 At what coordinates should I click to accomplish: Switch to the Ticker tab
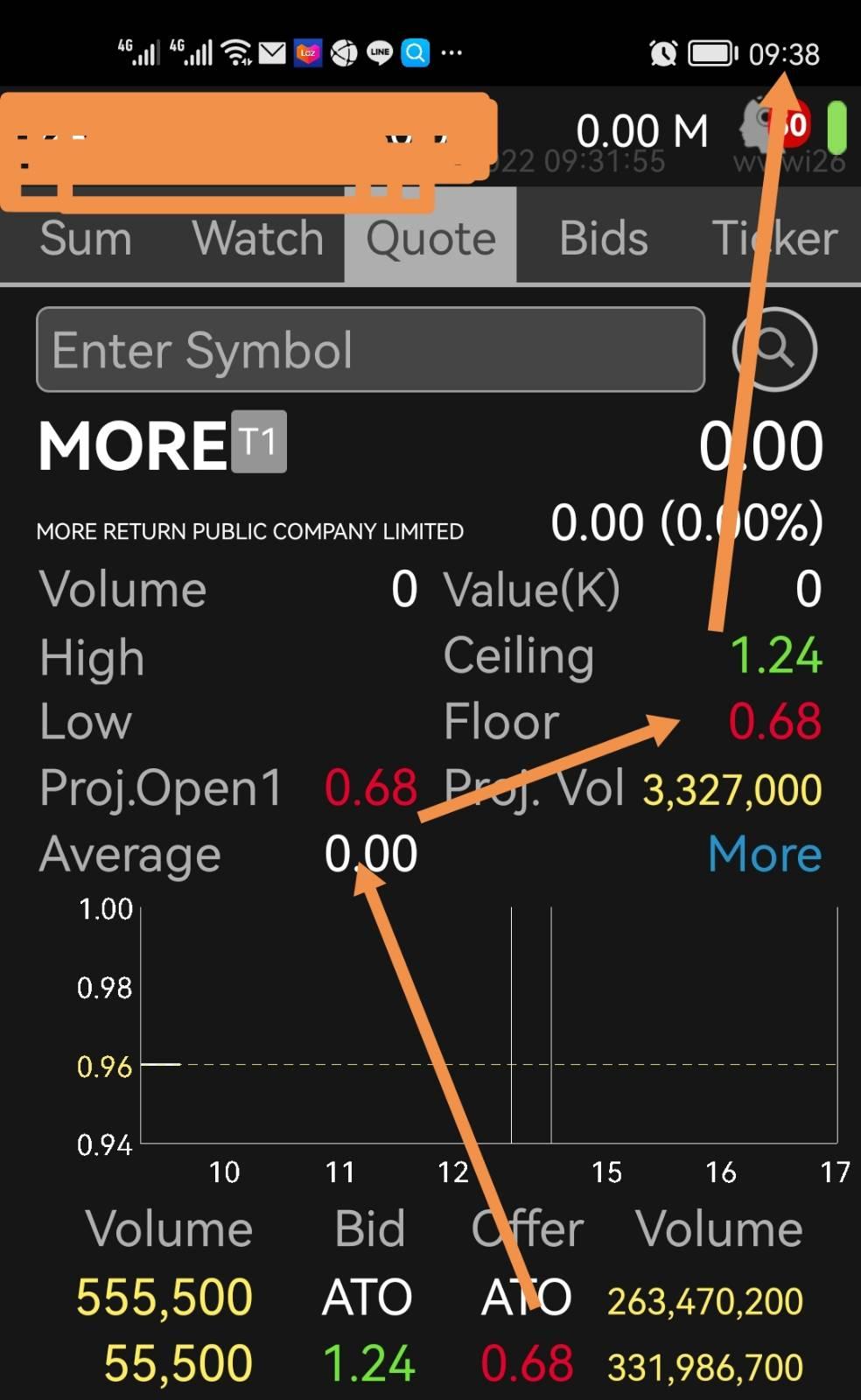774,239
